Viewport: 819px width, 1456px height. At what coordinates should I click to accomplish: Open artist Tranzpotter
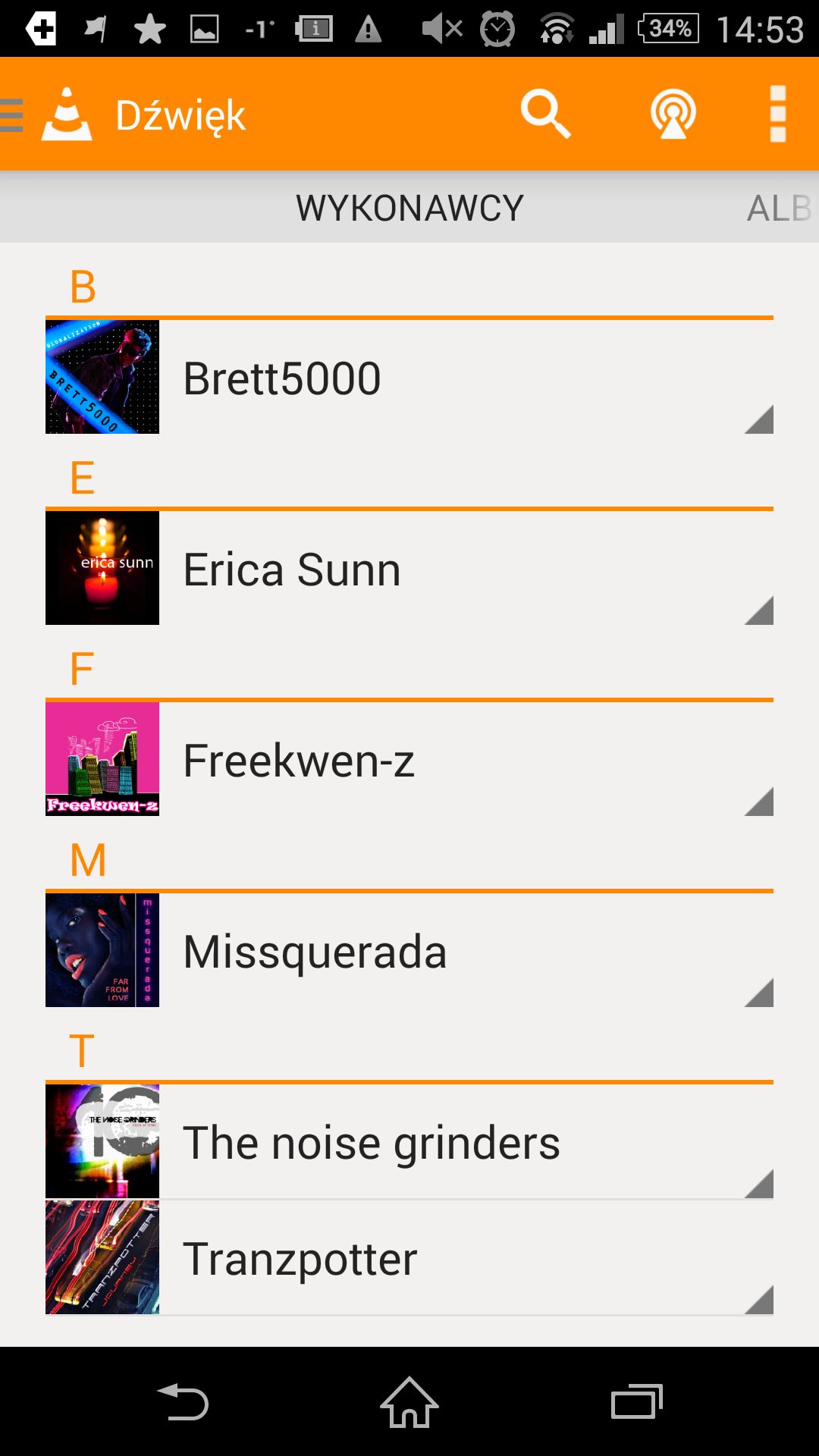[x=409, y=1257]
